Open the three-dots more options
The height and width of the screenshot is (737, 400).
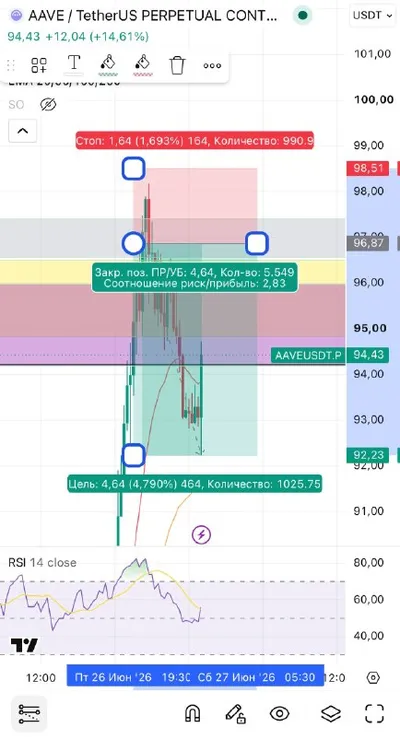coord(212,65)
